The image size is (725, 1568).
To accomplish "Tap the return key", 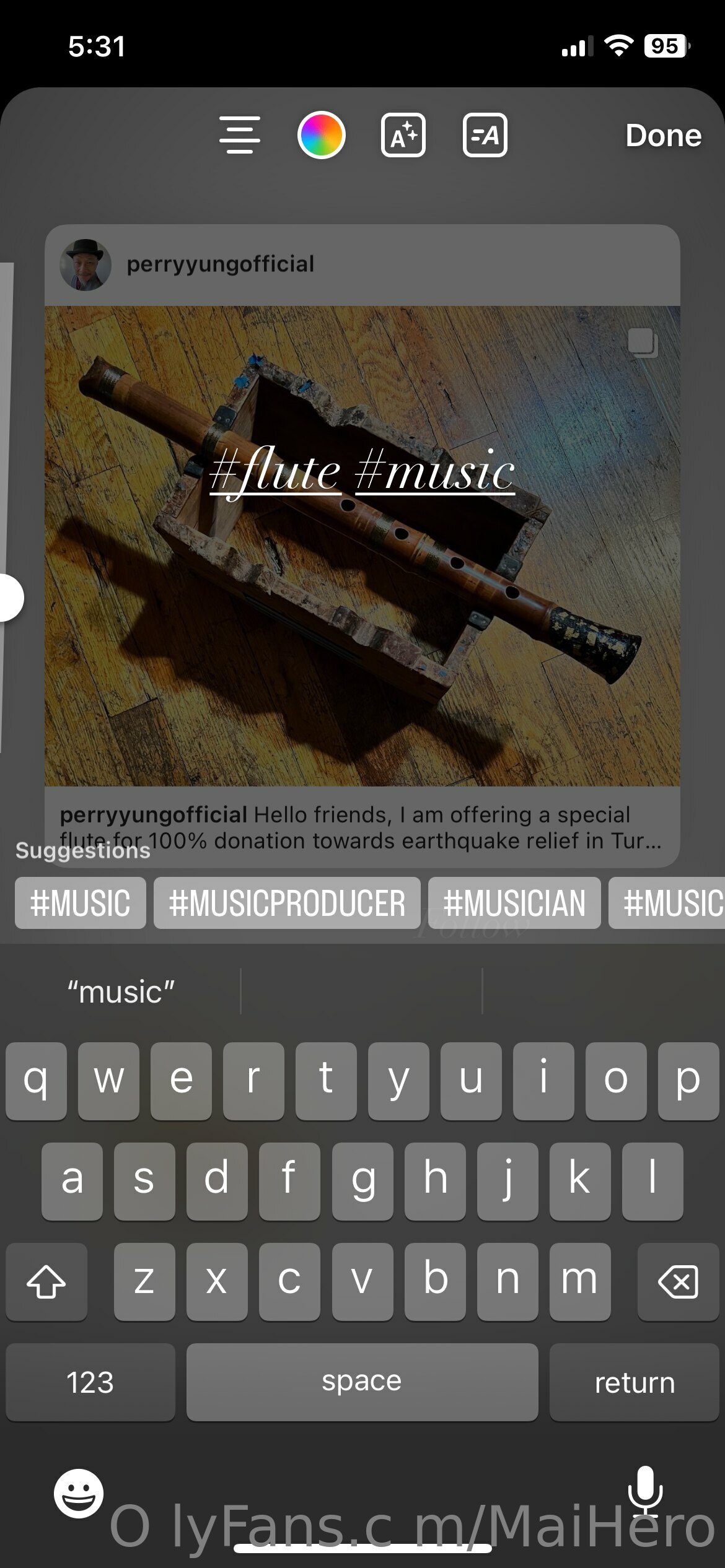I will click(634, 1382).
